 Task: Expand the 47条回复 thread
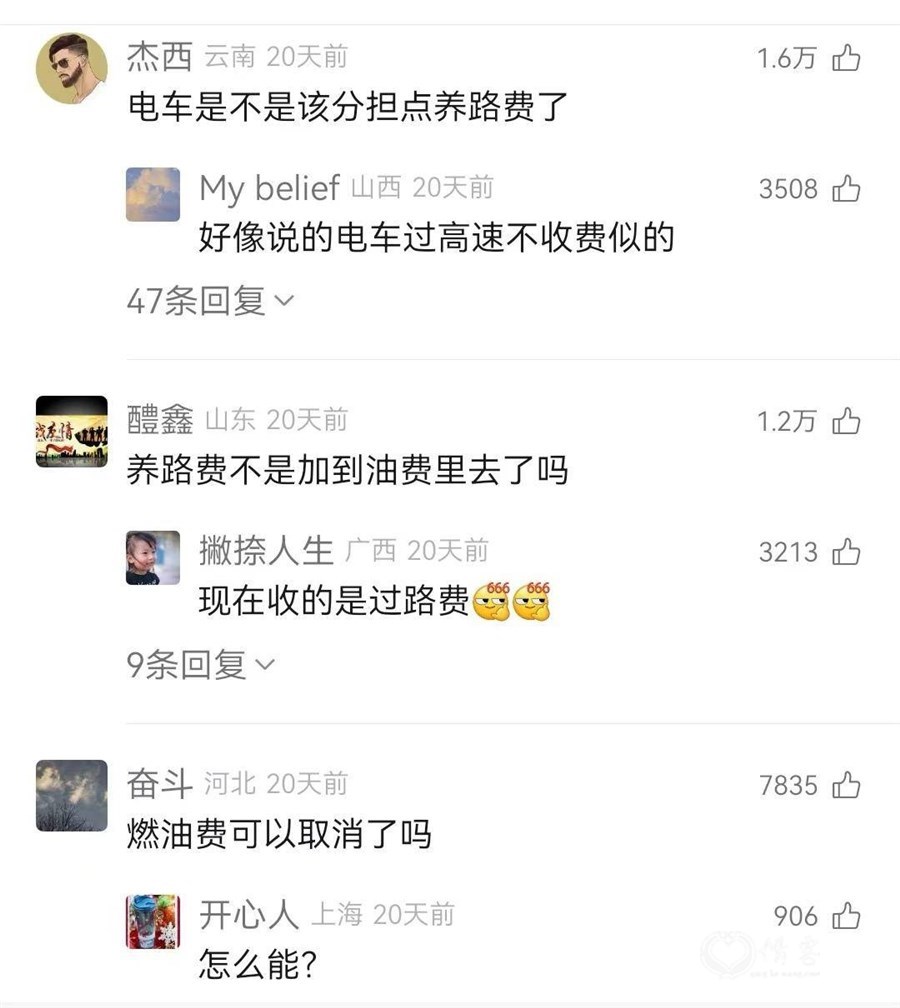210,301
